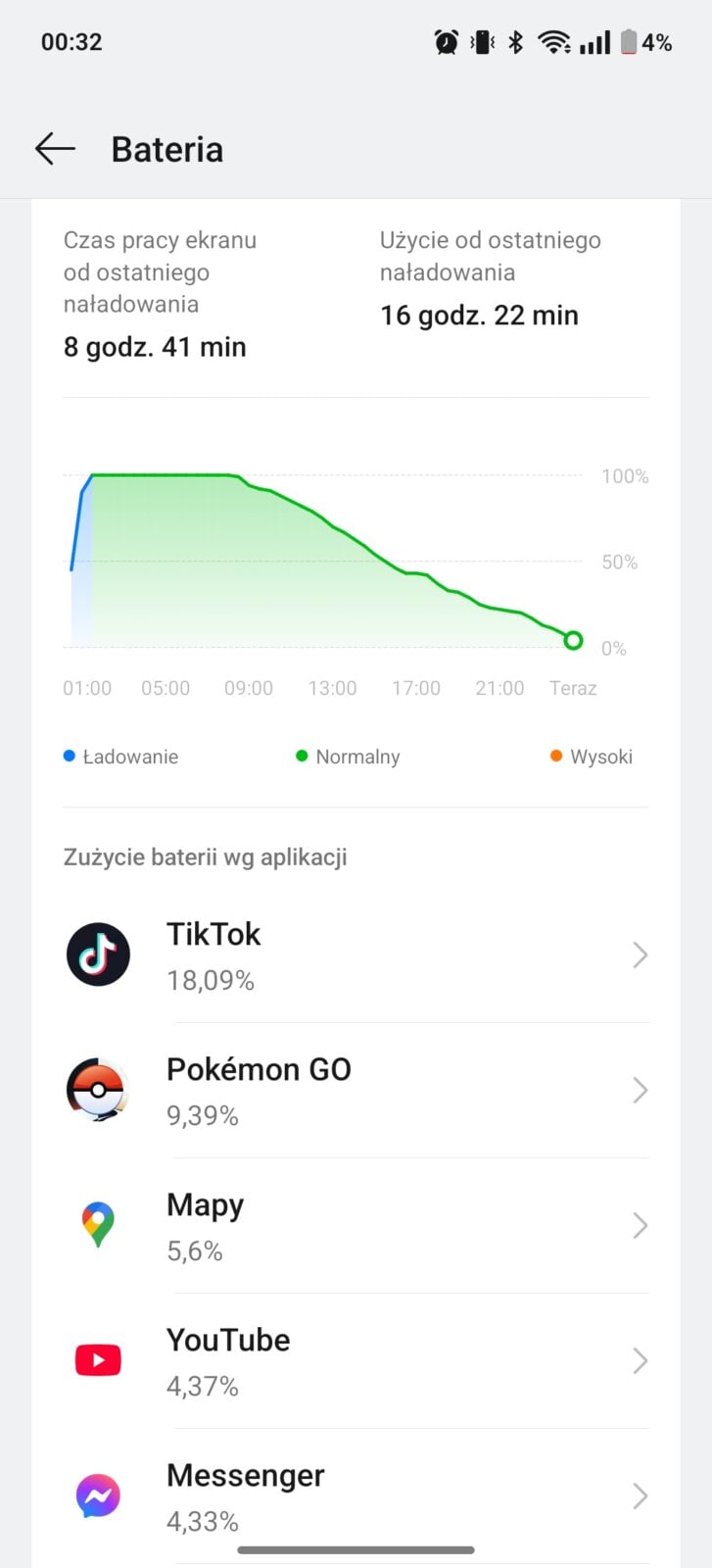
Task: Go back from the Bateria screen
Action: tap(55, 149)
